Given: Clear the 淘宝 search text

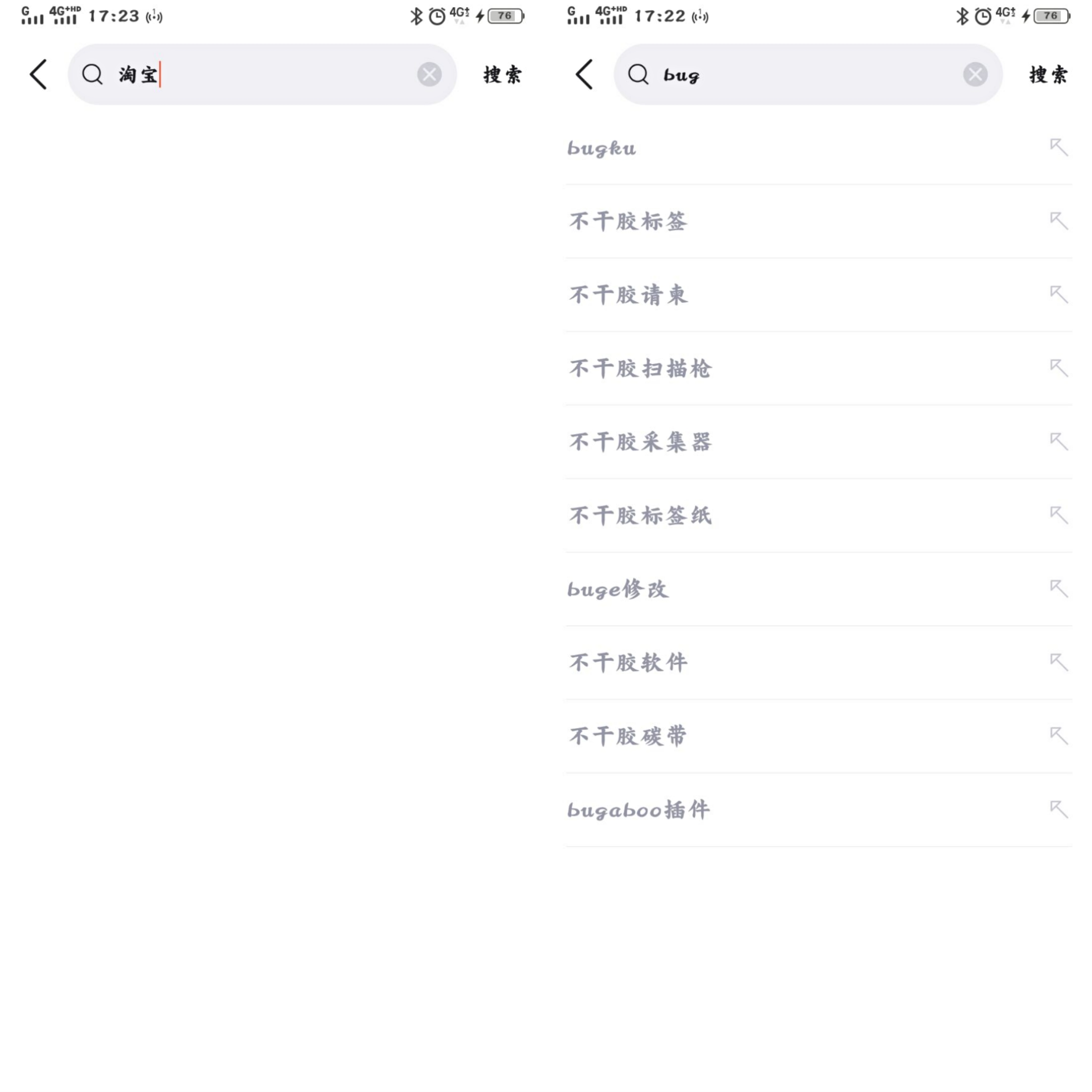Looking at the screenshot, I should point(429,75).
